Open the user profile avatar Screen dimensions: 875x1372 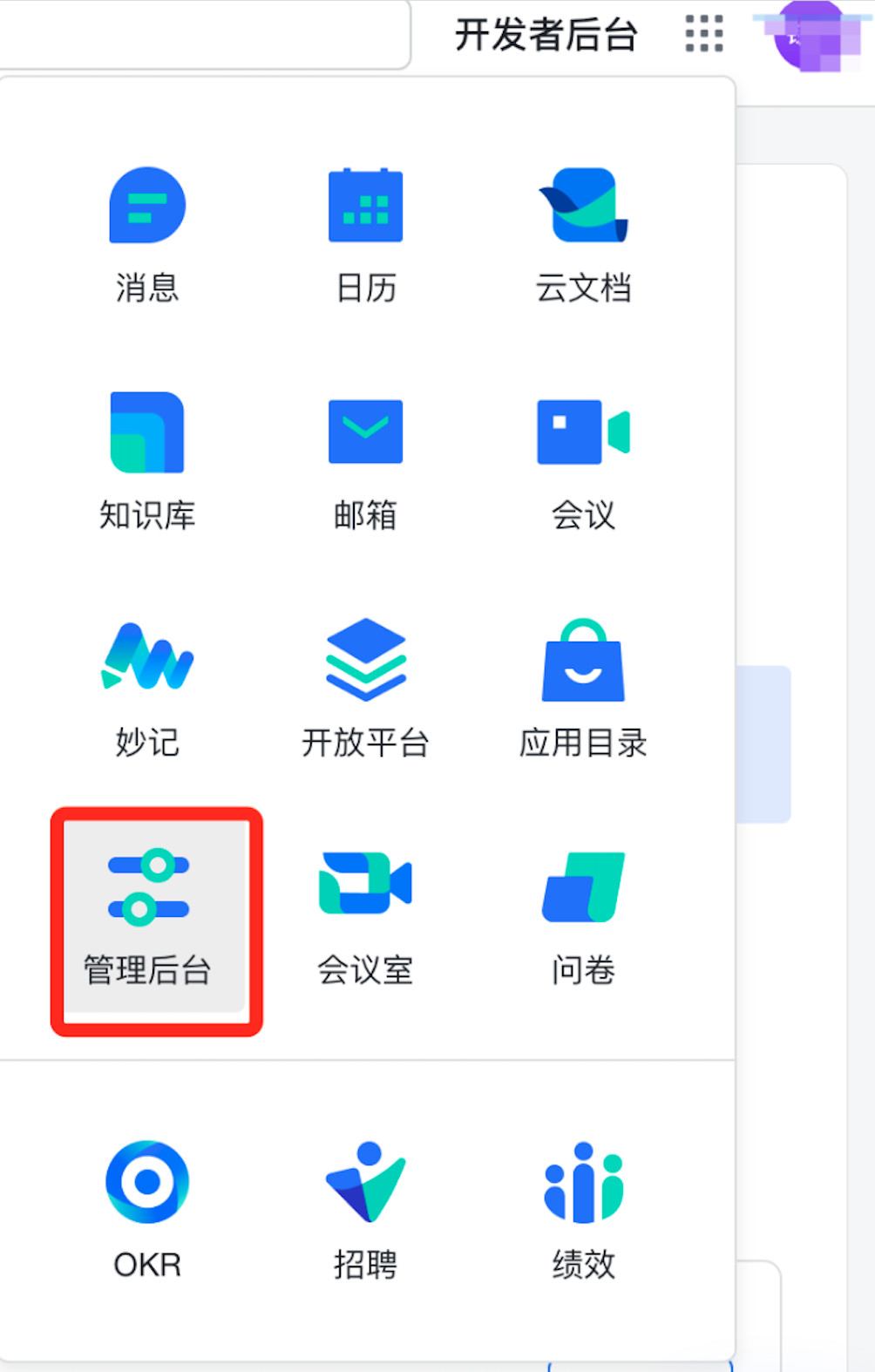810,37
